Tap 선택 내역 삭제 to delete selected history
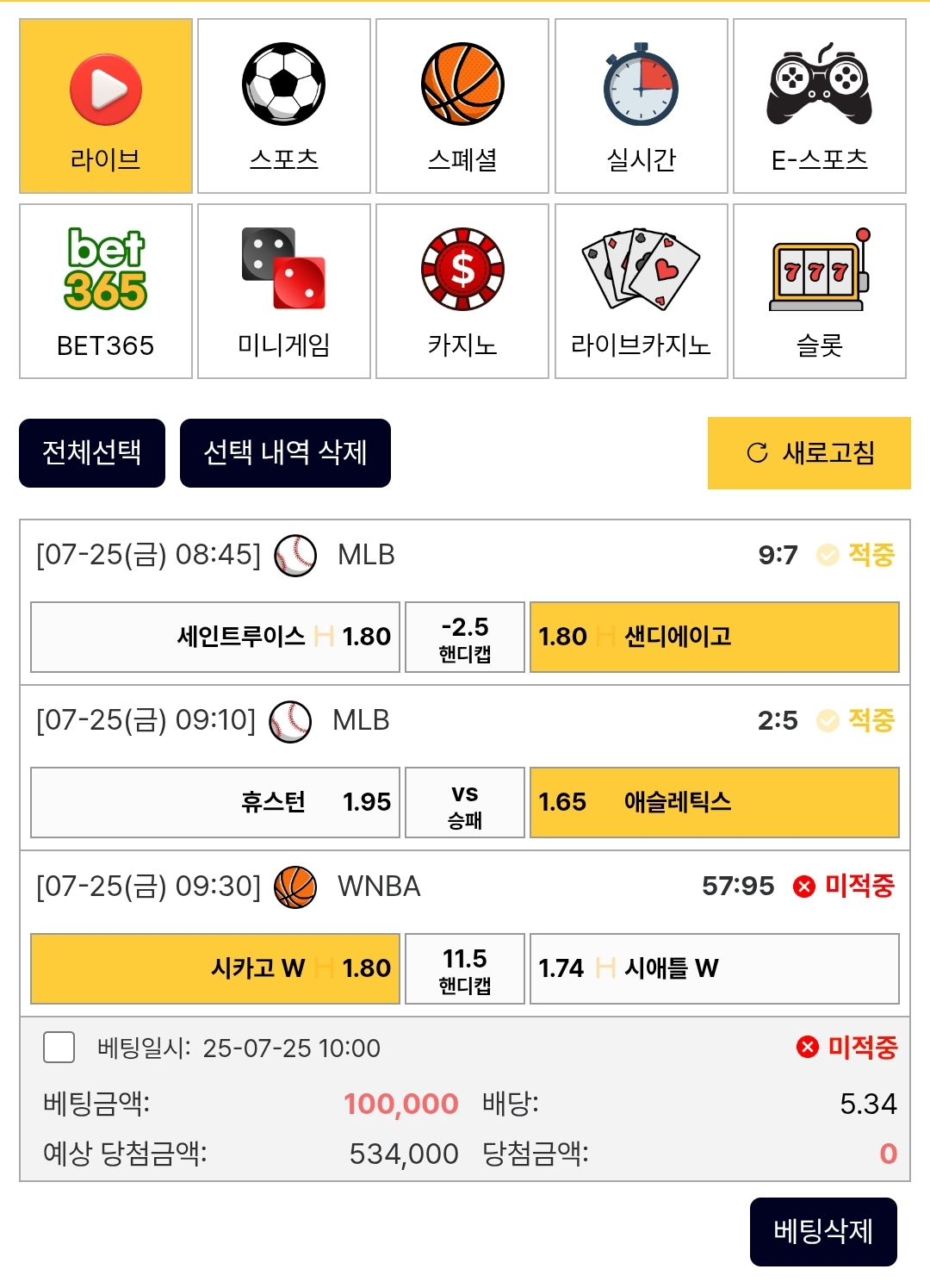 285,453
